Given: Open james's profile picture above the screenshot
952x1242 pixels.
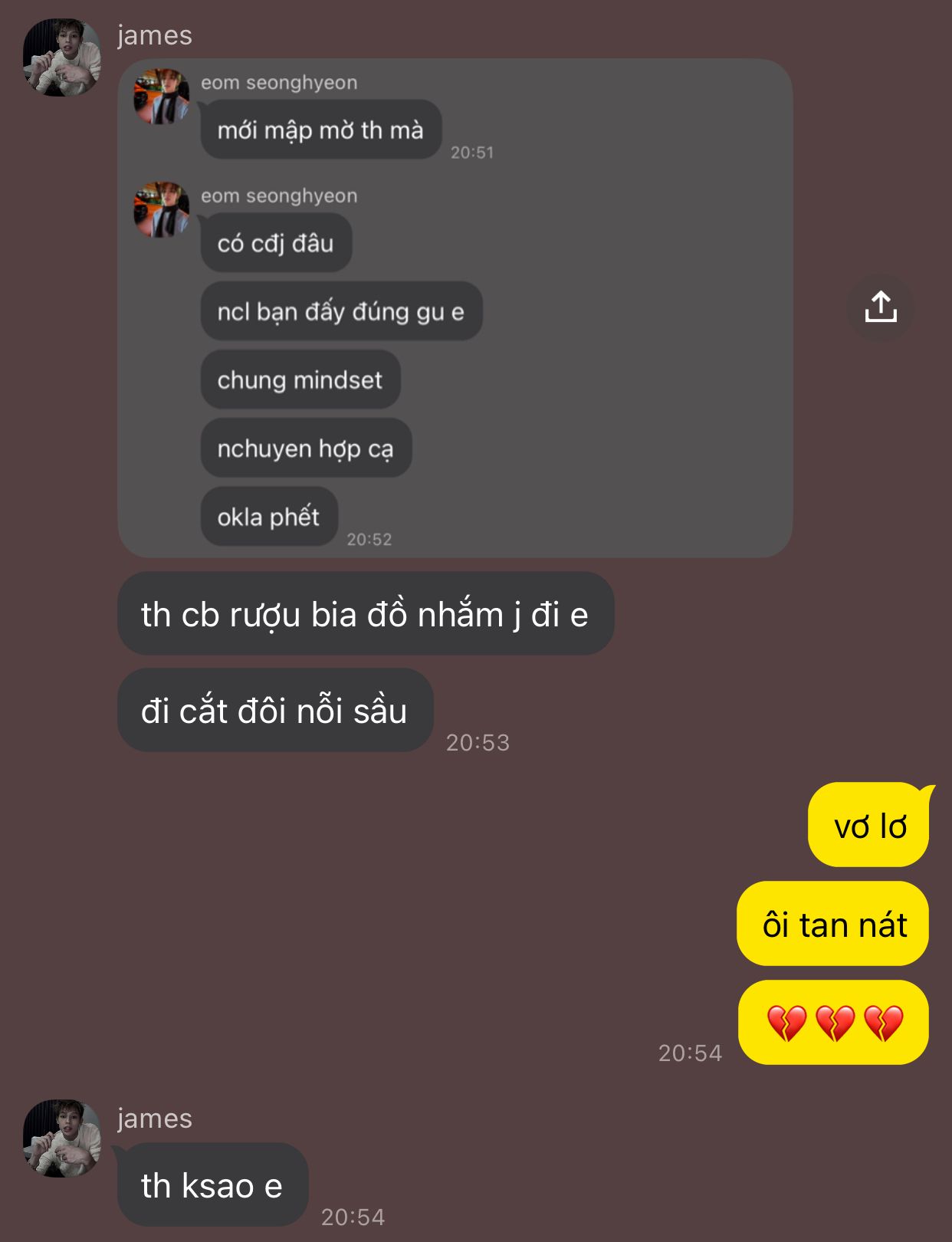Looking at the screenshot, I should coord(62,58).
